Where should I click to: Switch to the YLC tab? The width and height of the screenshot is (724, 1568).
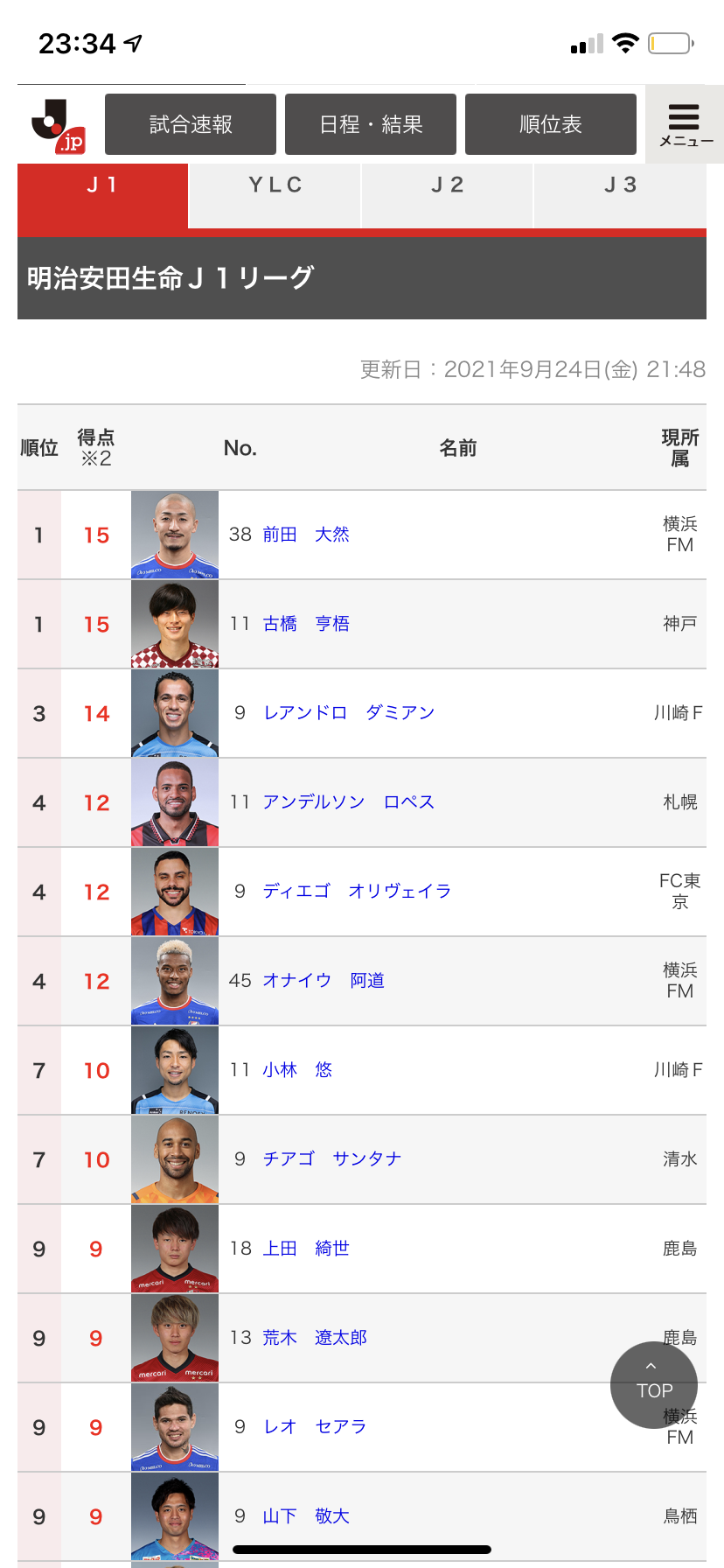[275, 185]
